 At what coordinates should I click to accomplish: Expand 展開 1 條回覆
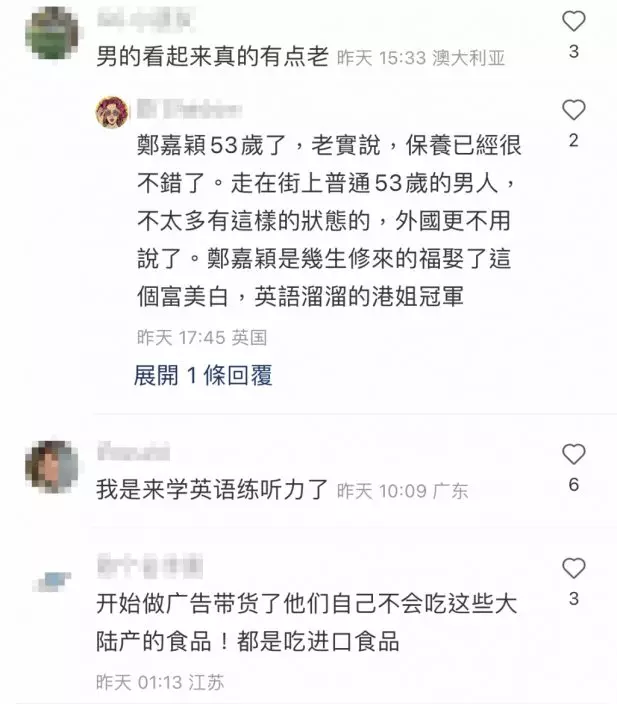tap(203, 375)
